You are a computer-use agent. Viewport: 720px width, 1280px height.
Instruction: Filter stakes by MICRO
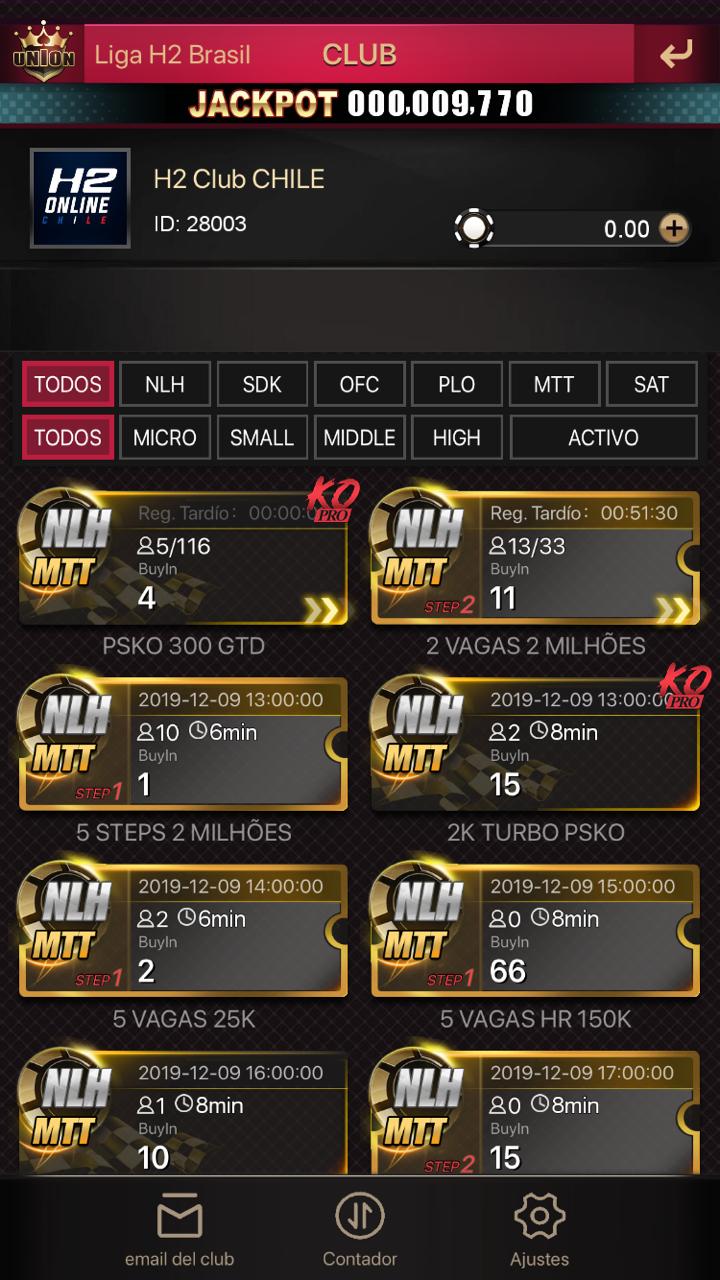click(x=165, y=437)
